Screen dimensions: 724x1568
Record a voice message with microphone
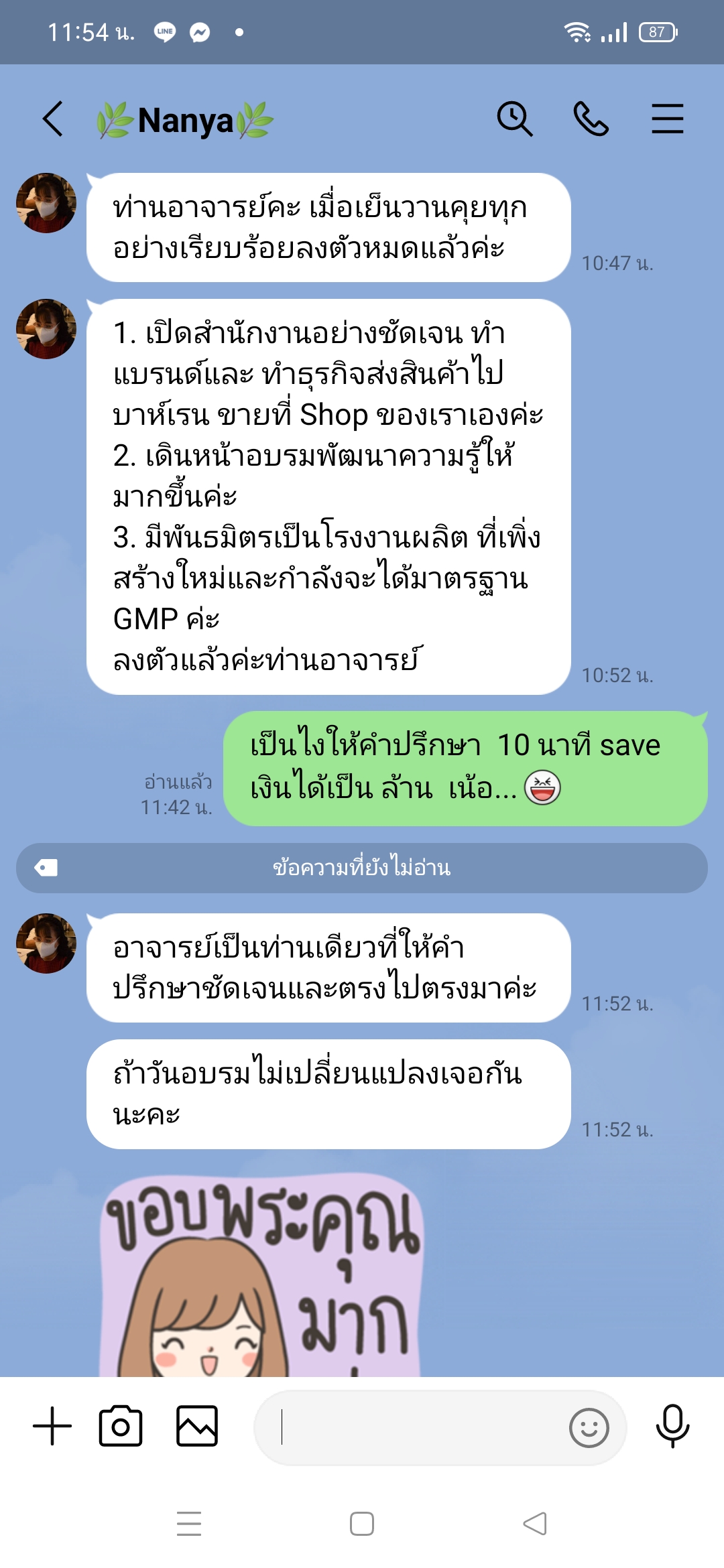click(x=672, y=1426)
